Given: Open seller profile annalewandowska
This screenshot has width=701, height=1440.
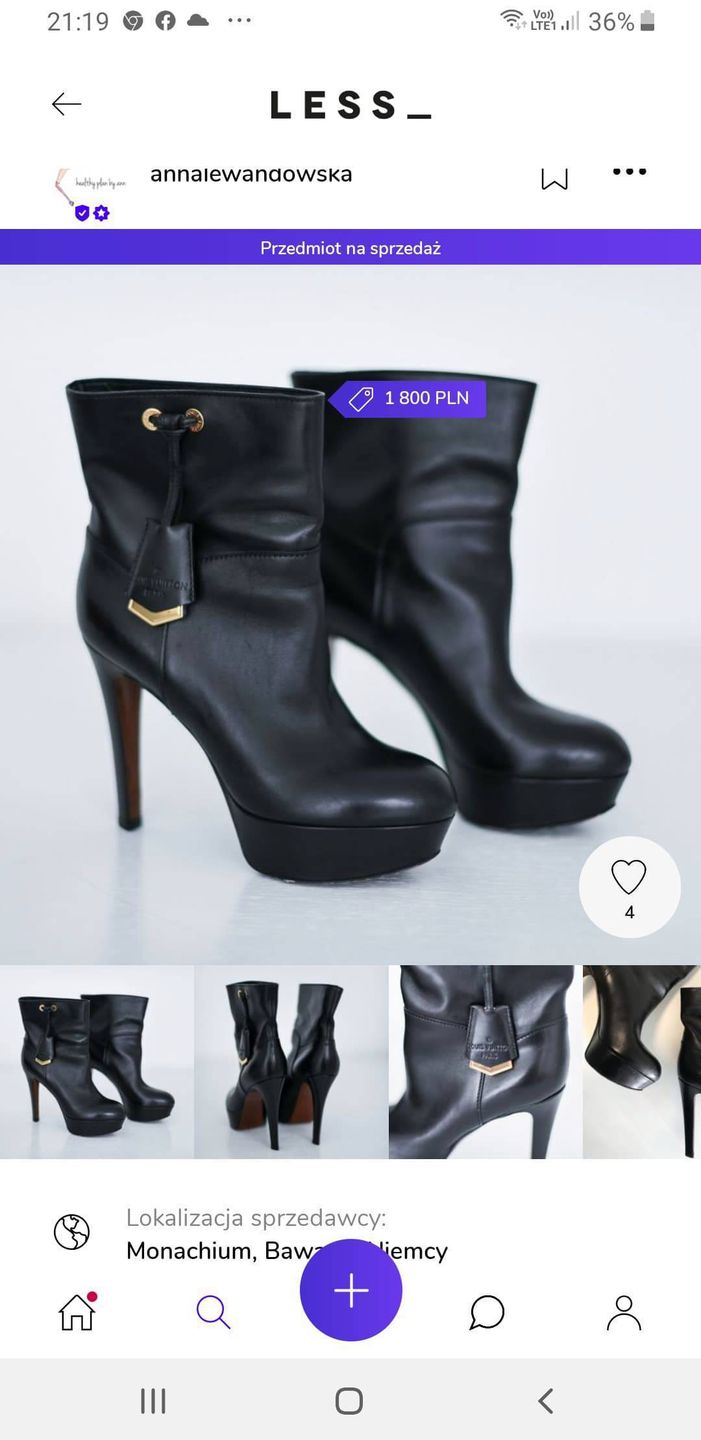Looking at the screenshot, I should pyautogui.click(x=251, y=174).
